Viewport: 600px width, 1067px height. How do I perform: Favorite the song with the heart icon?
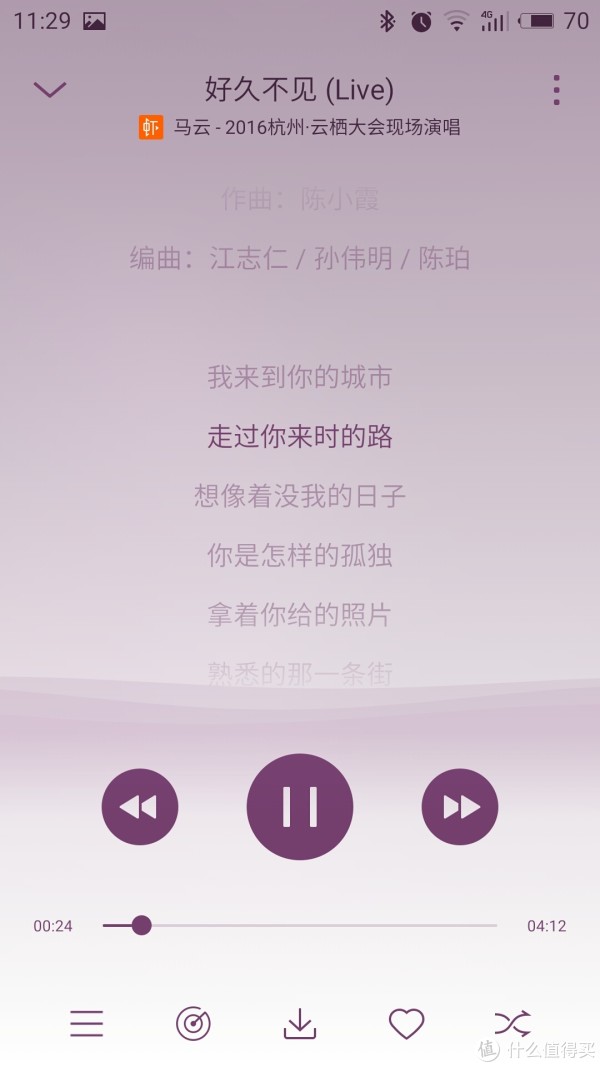406,1023
